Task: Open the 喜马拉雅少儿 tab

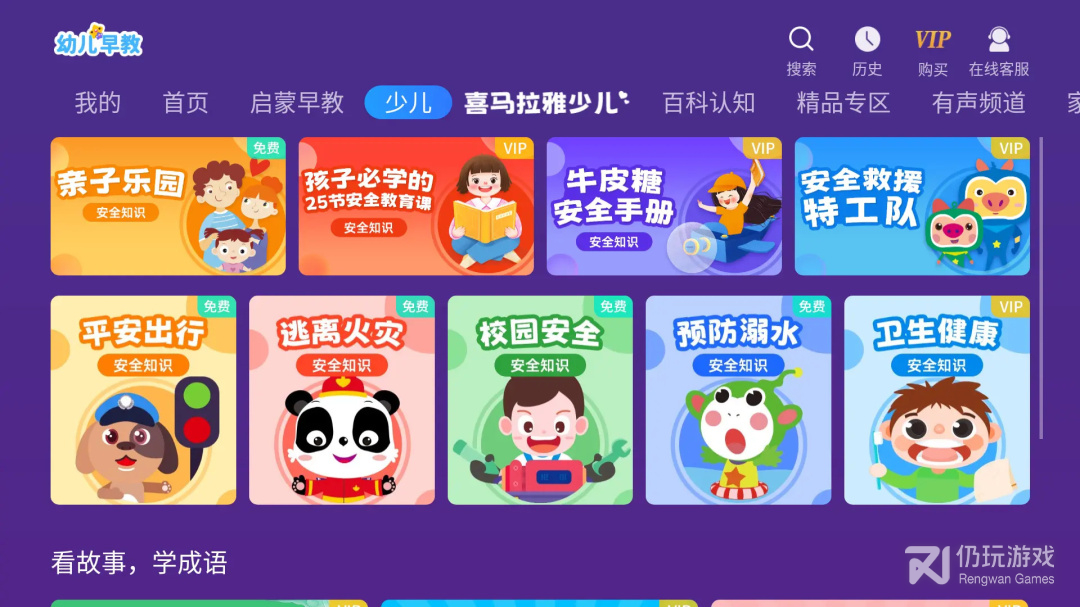Action: pos(546,103)
